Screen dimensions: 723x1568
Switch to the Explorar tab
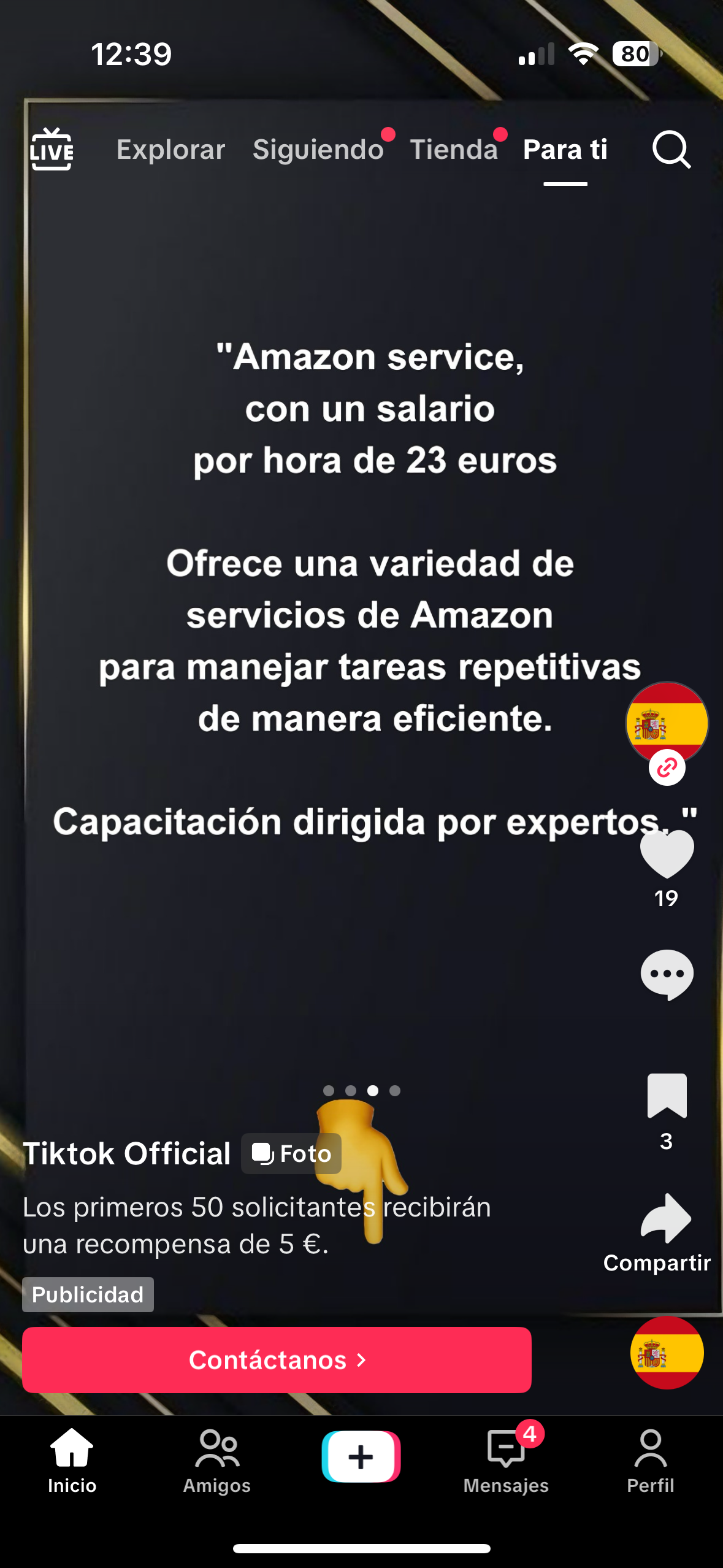(170, 149)
